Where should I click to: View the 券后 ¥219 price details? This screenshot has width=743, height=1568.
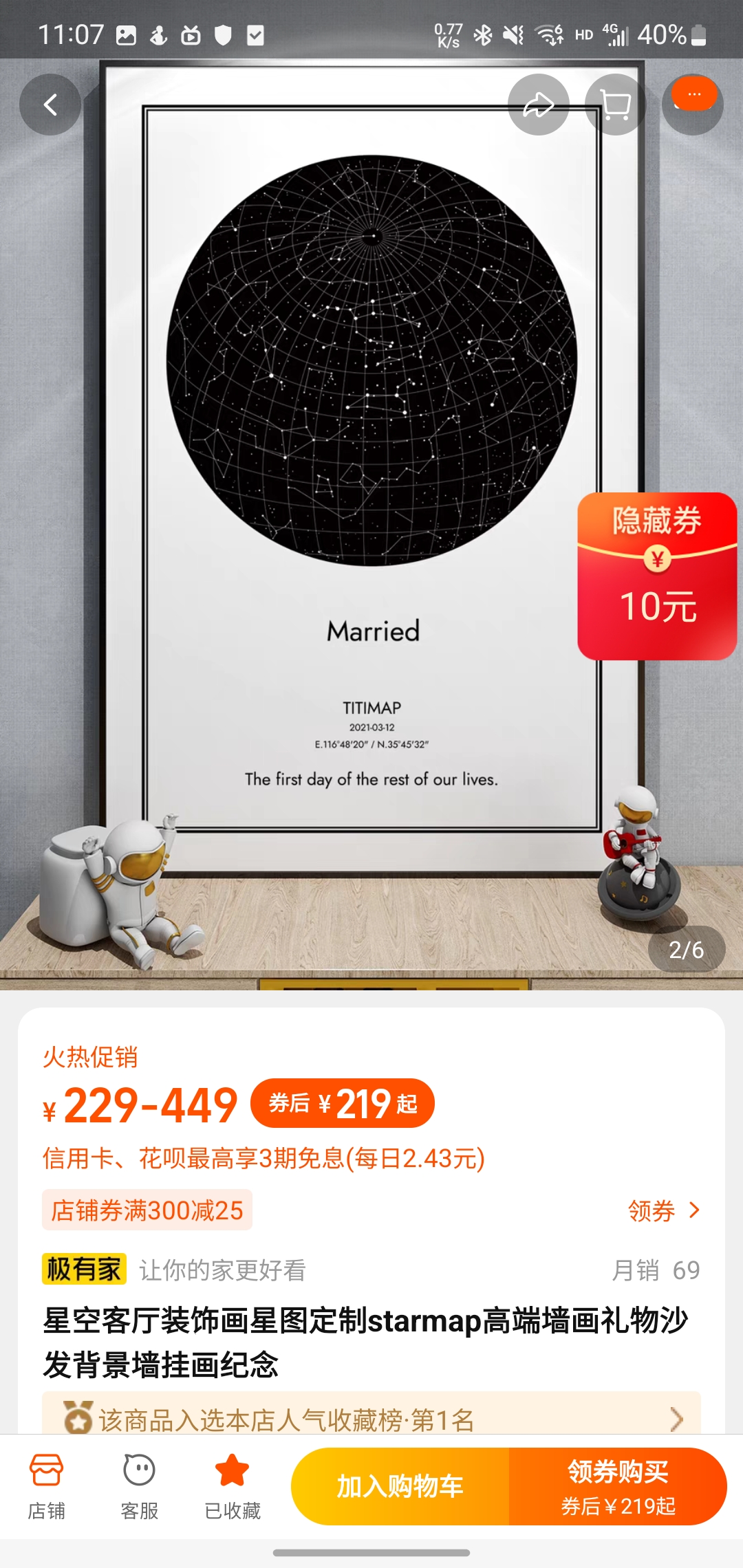pos(343,1103)
